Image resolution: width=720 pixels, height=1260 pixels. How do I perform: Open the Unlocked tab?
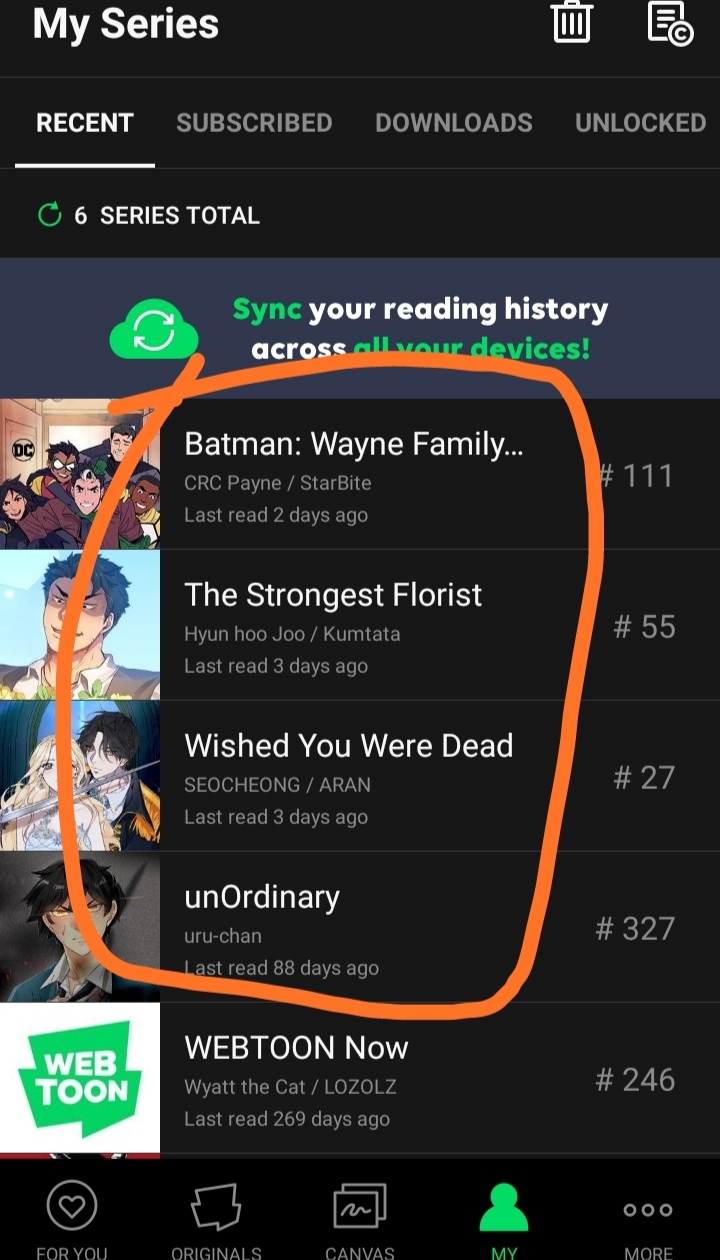pos(640,123)
